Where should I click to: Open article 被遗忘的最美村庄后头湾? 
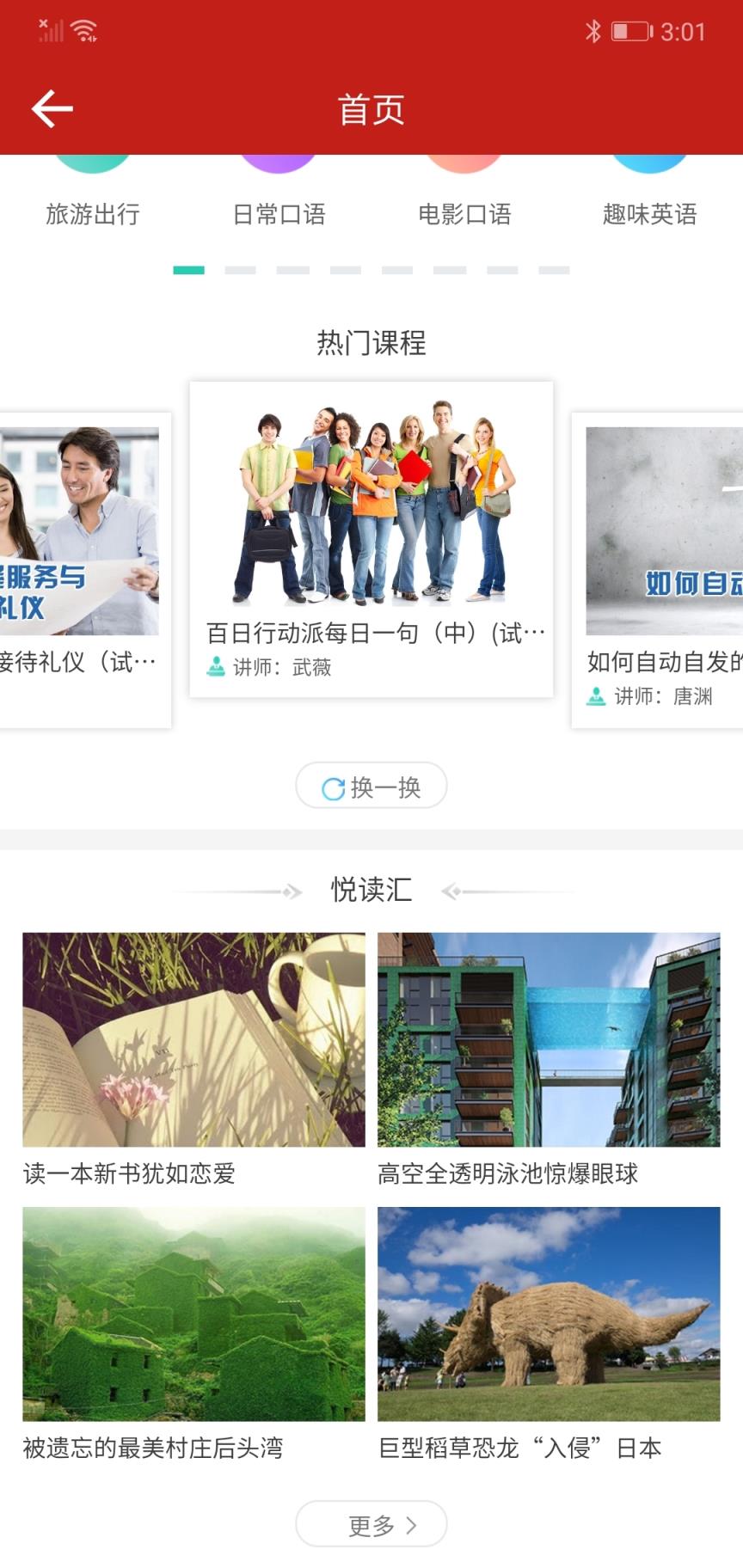(x=193, y=1331)
